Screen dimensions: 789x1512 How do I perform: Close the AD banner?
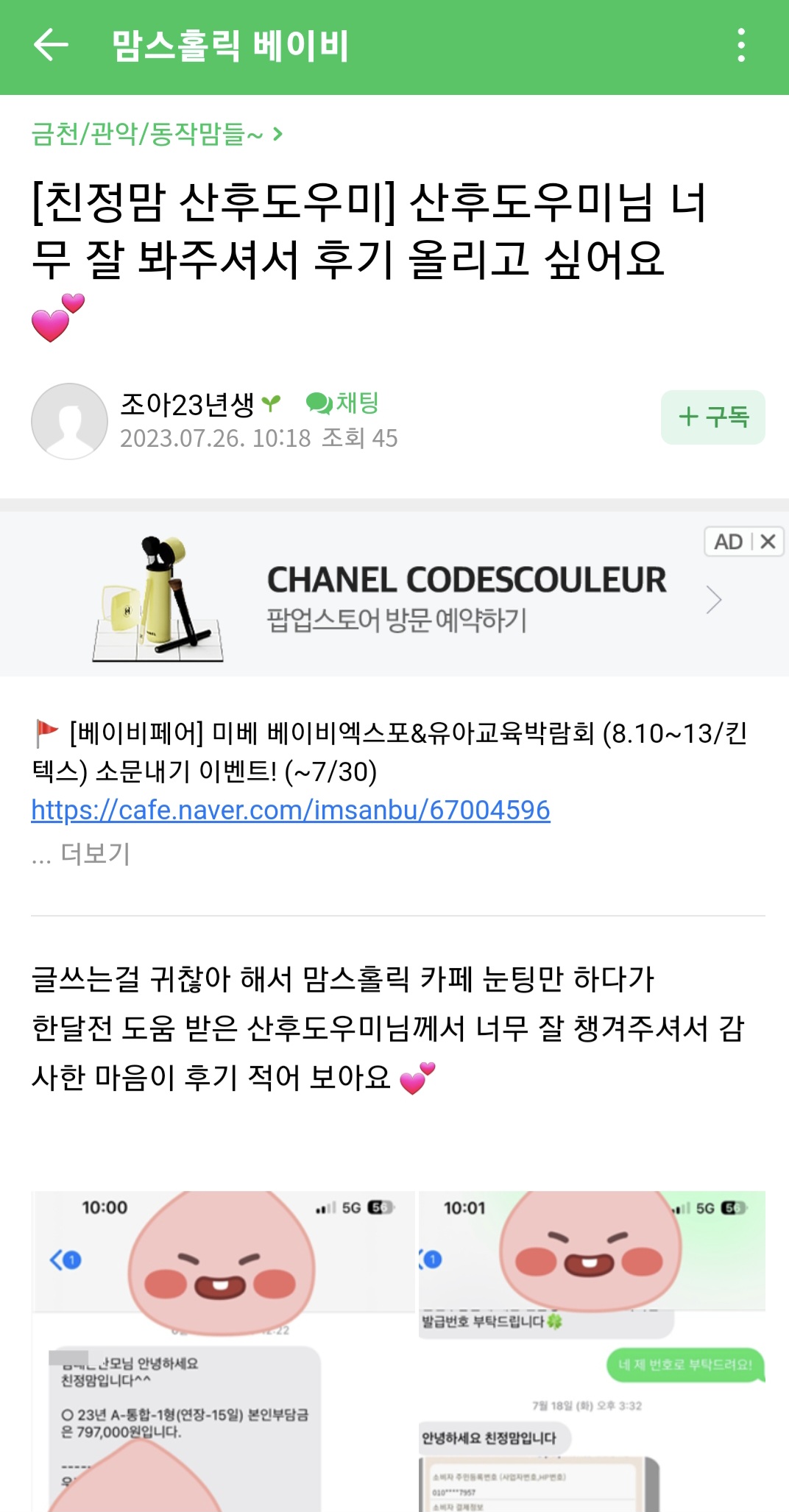768,542
